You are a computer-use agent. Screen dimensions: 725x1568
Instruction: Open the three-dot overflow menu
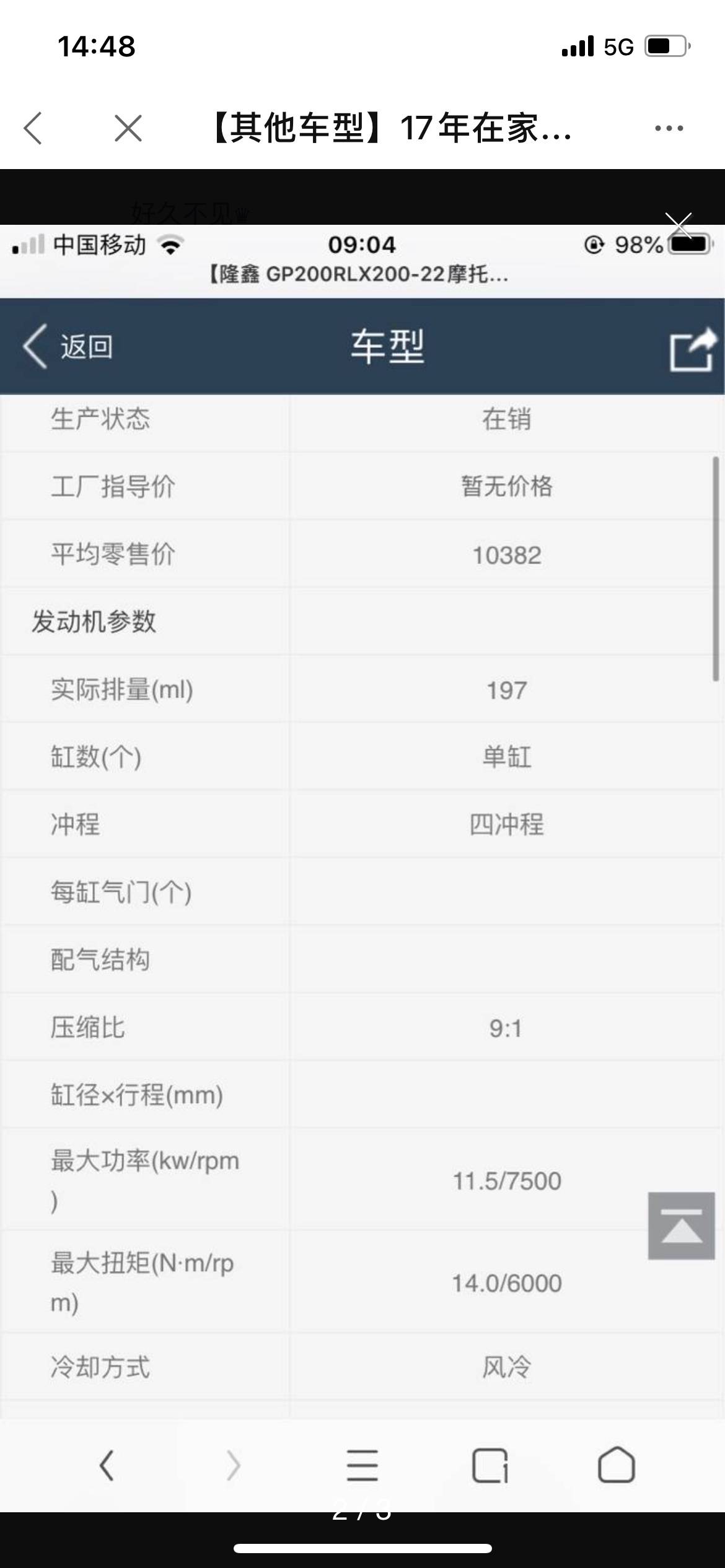[669, 128]
